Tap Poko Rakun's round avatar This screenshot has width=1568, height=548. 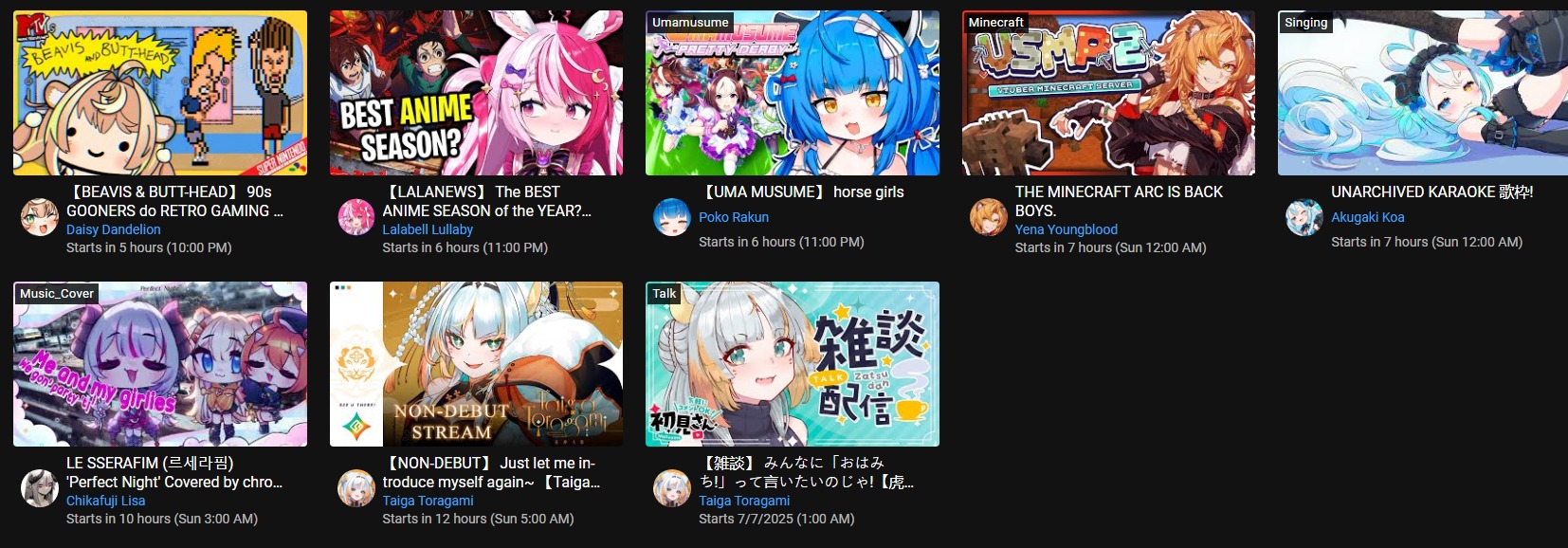(x=672, y=217)
